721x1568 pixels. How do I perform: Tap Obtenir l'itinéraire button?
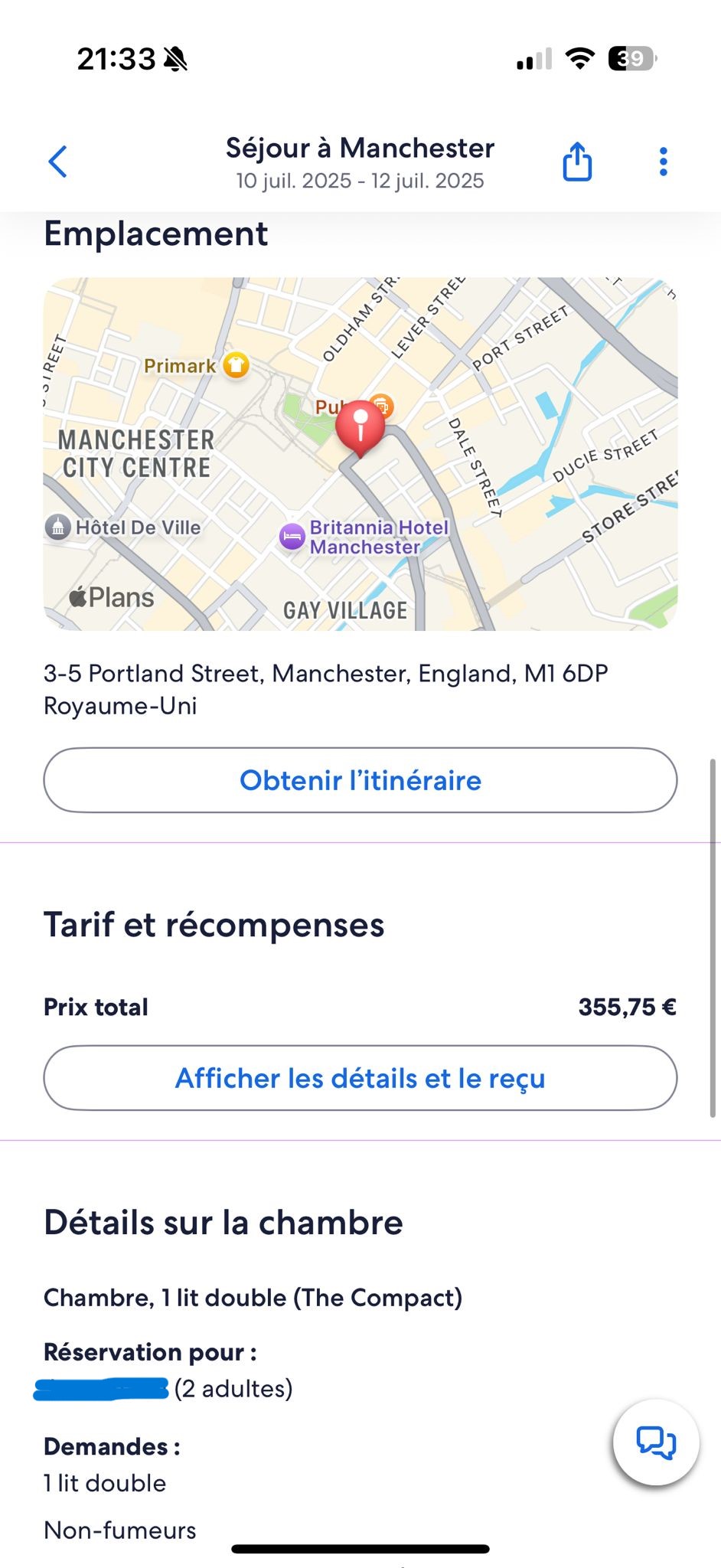pyautogui.click(x=360, y=780)
